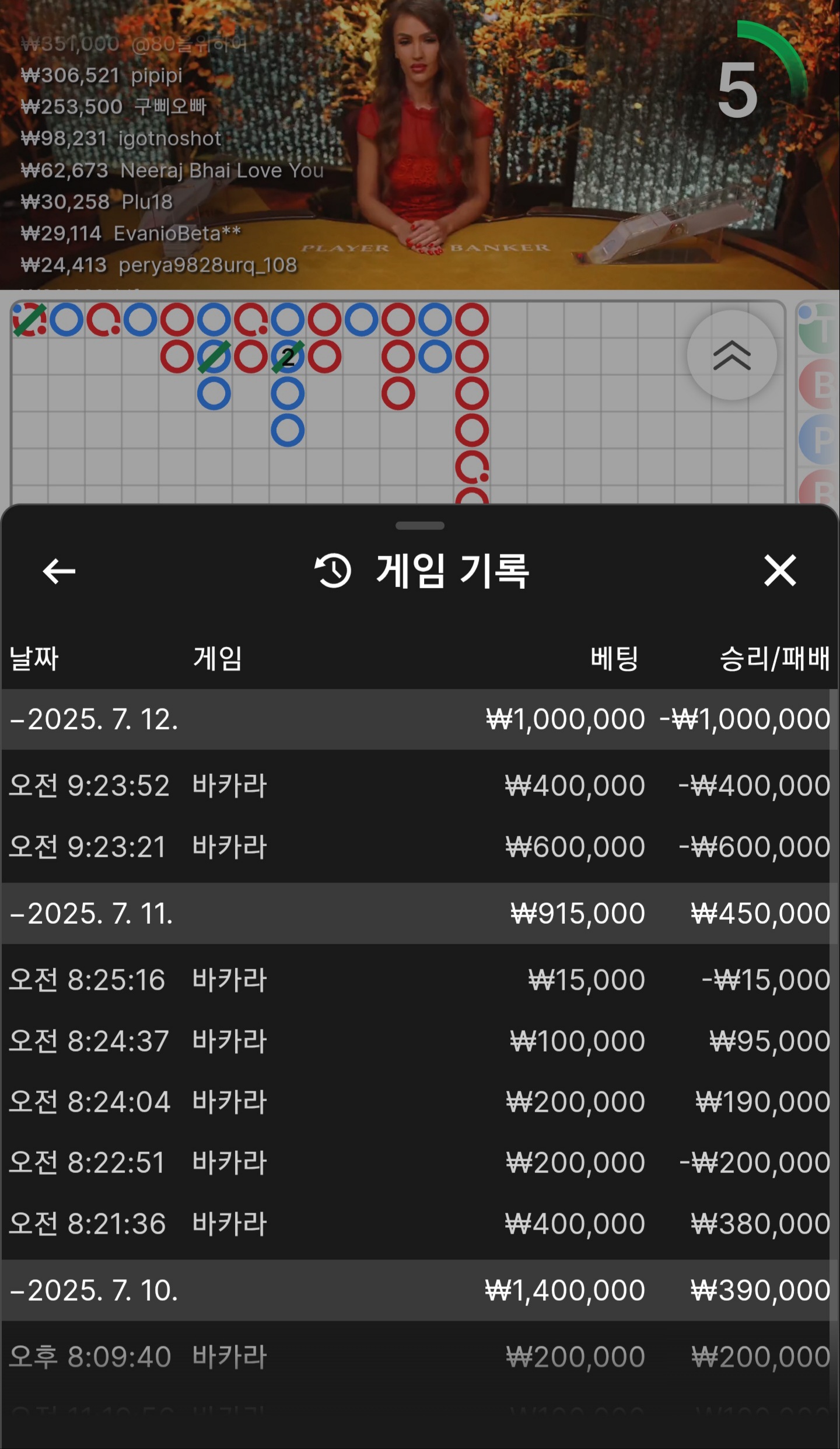Go back from the 게임 기록 panel
Screen dimensions: 840x1449
(59, 571)
